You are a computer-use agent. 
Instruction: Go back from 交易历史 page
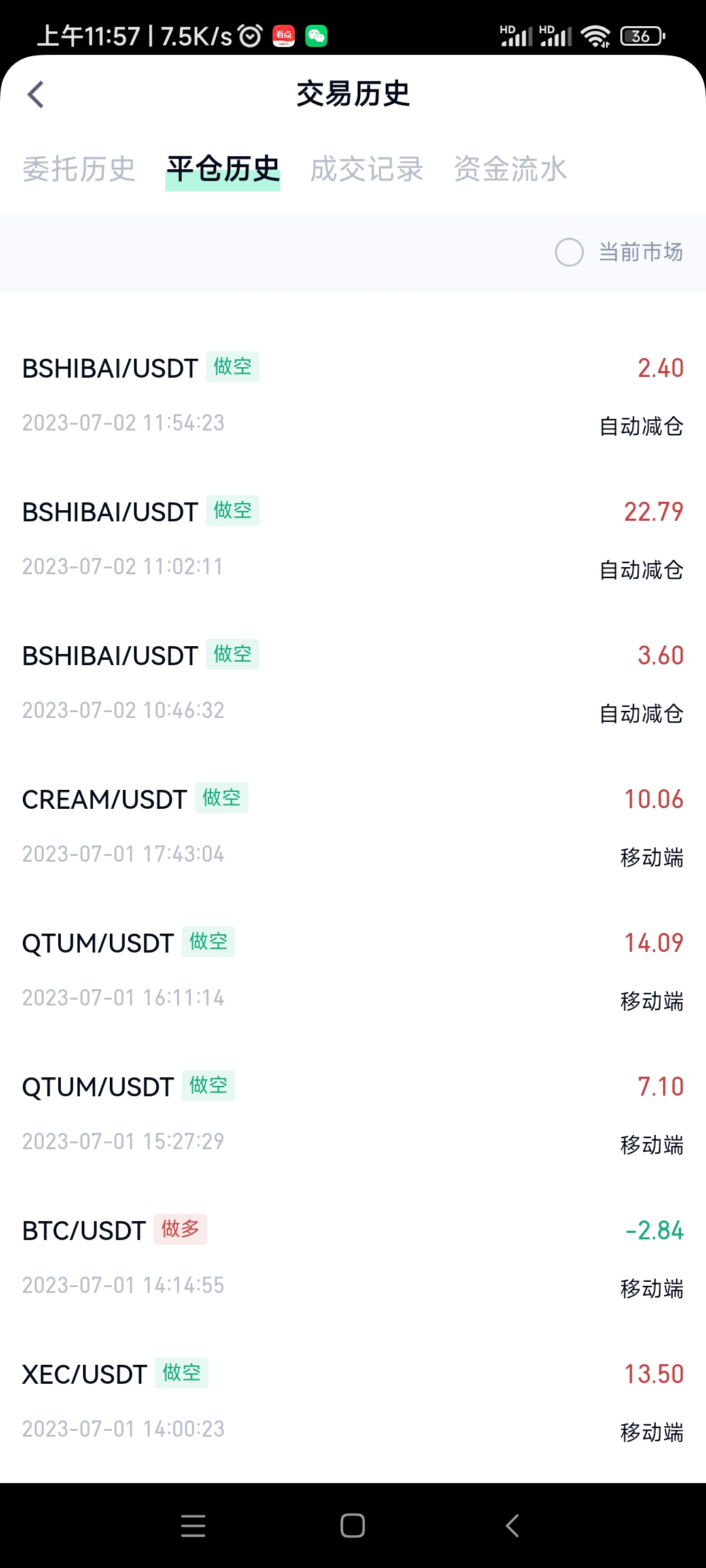[36, 95]
